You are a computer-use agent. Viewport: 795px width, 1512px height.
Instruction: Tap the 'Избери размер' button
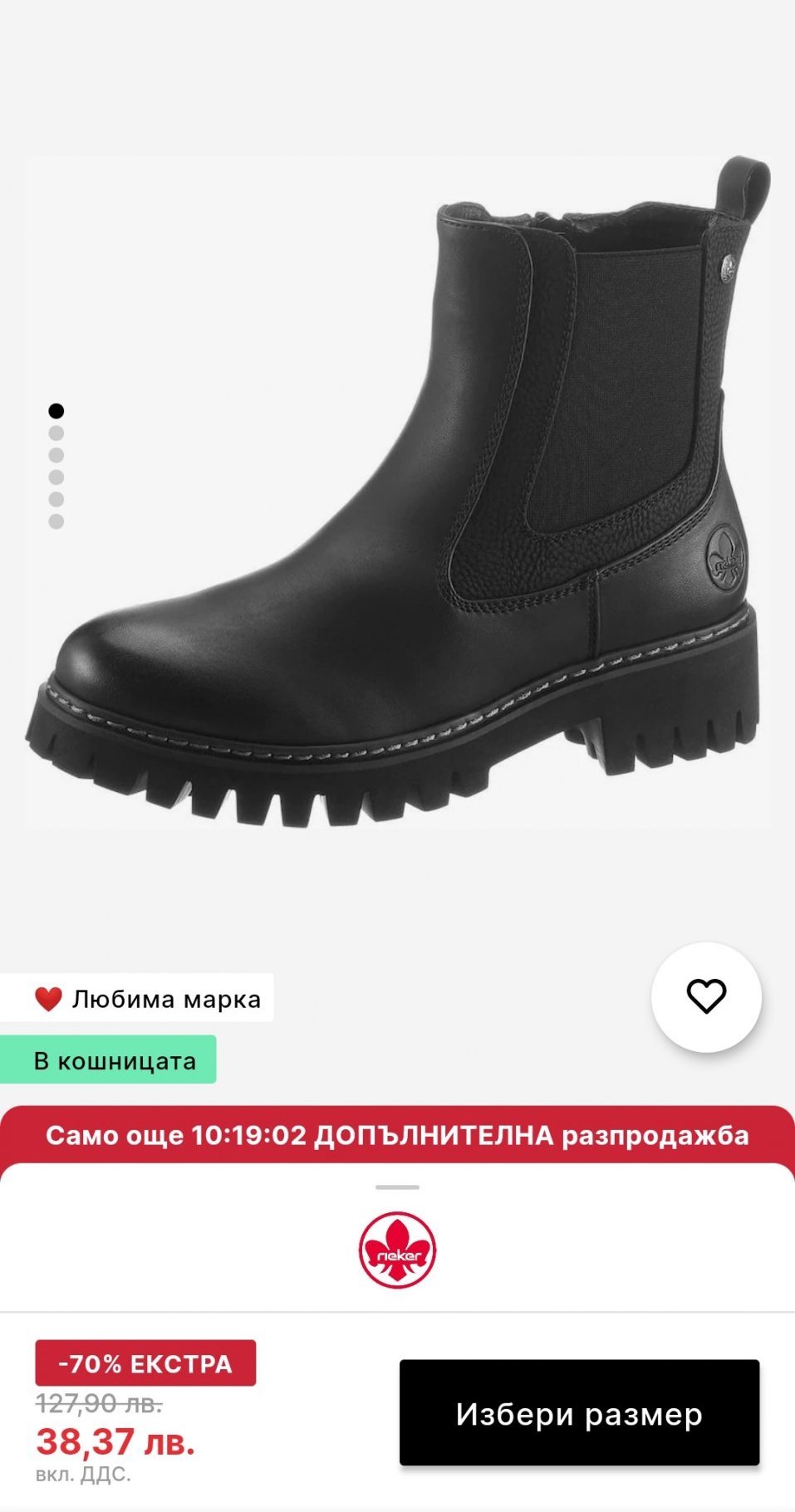click(579, 1412)
